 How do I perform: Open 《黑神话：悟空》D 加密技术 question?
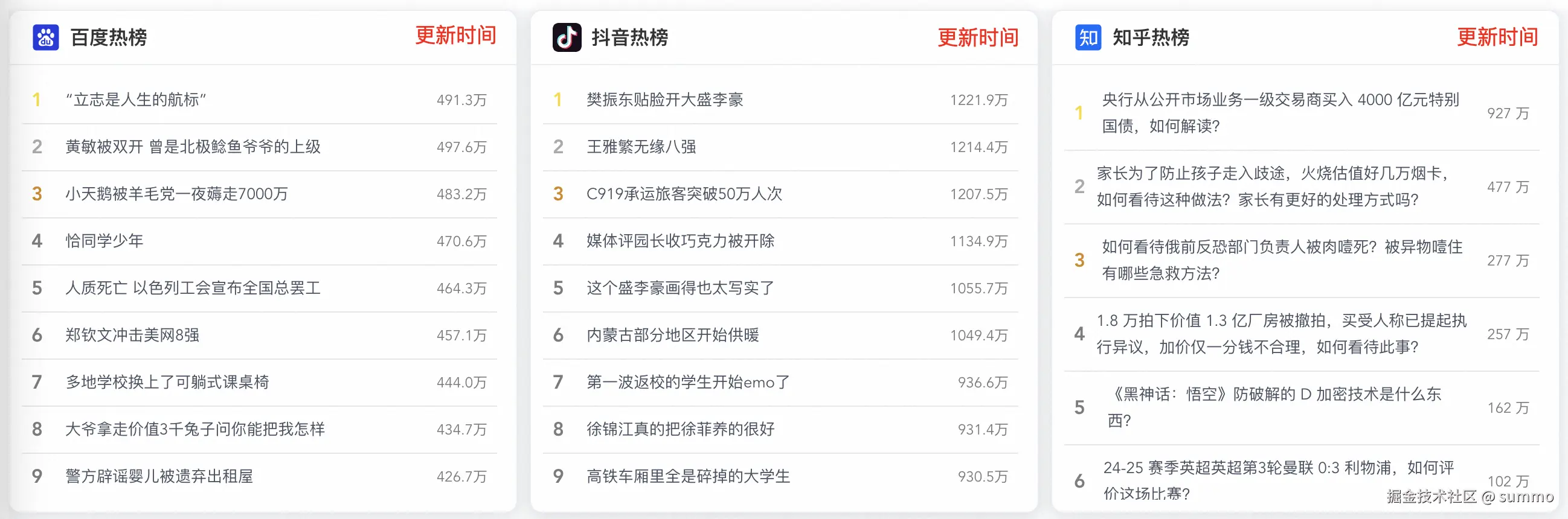tap(1274, 407)
